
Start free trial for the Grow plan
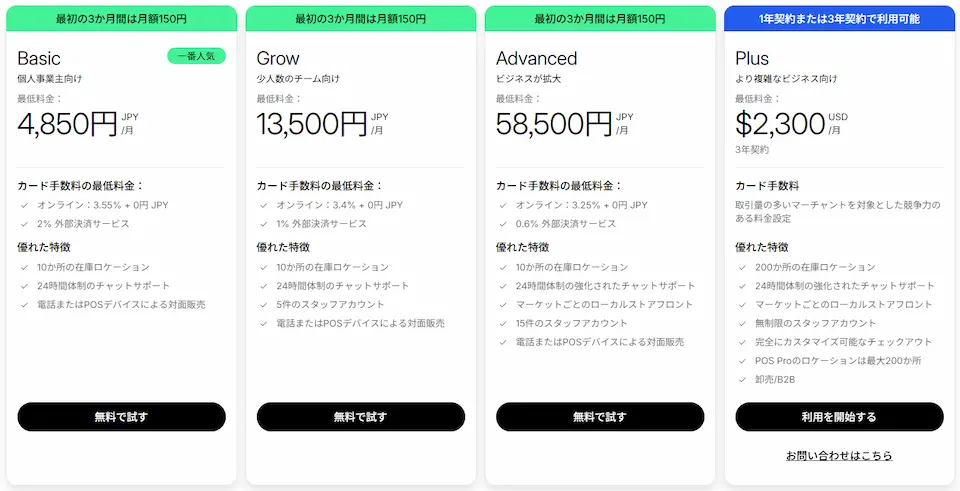coord(360,417)
